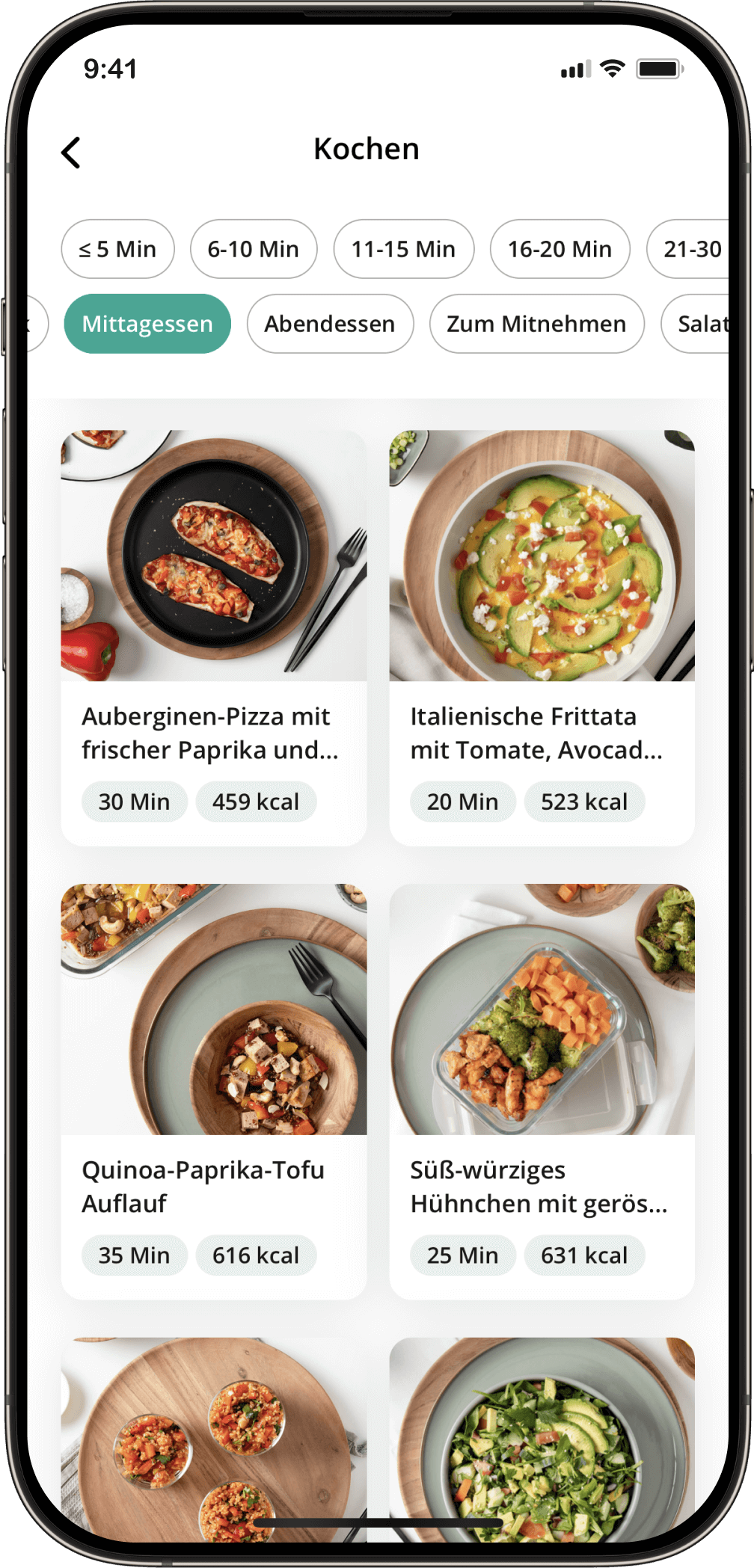754x1568 pixels.
Task: Tap the 21-30 Min time chip
Action: point(691,249)
